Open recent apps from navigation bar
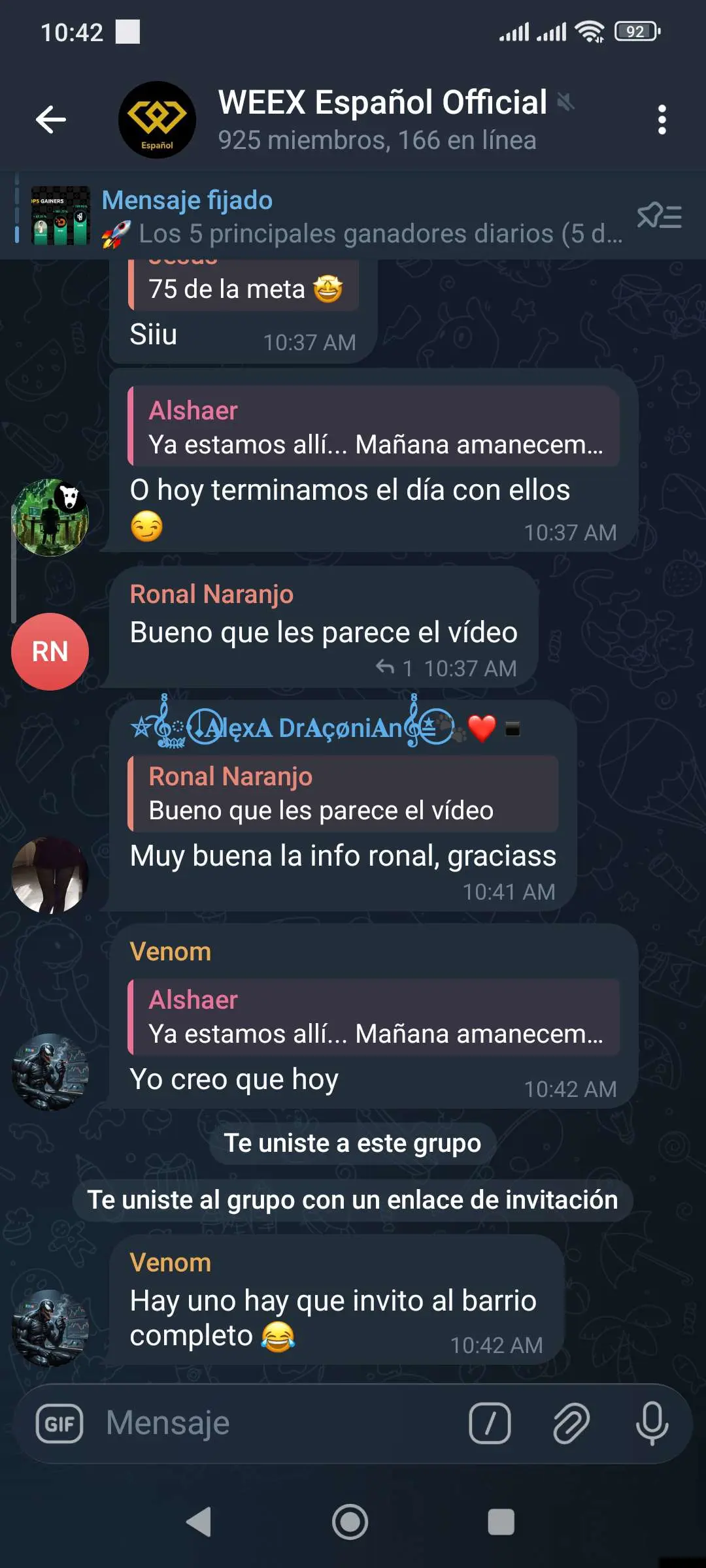This screenshot has height=1568, width=706. click(501, 1522)
